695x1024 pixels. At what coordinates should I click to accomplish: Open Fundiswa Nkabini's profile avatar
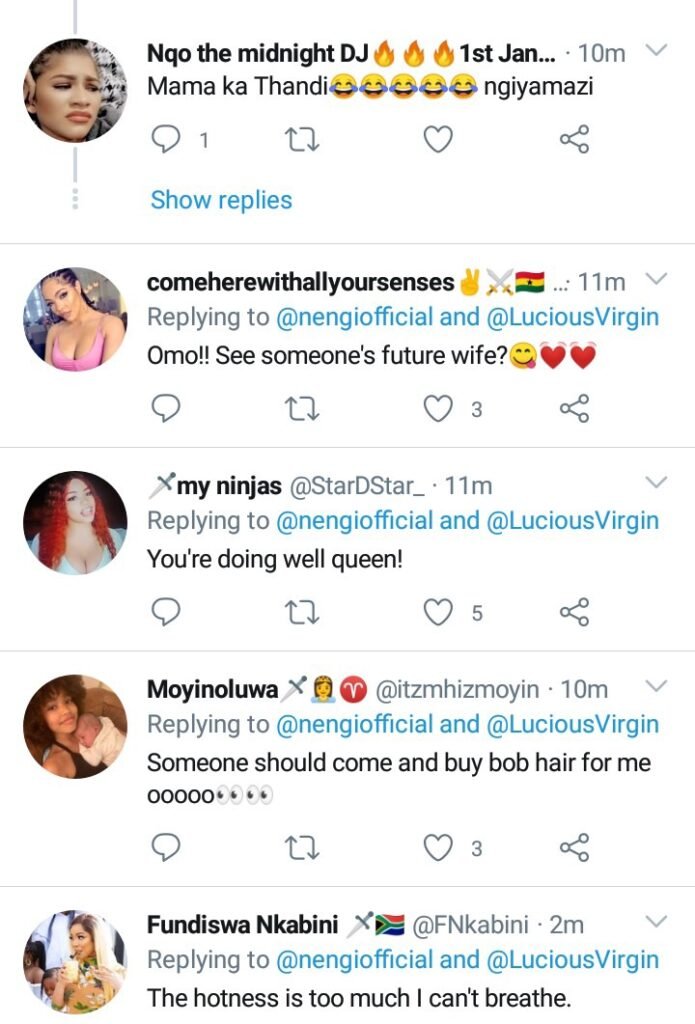76,962
